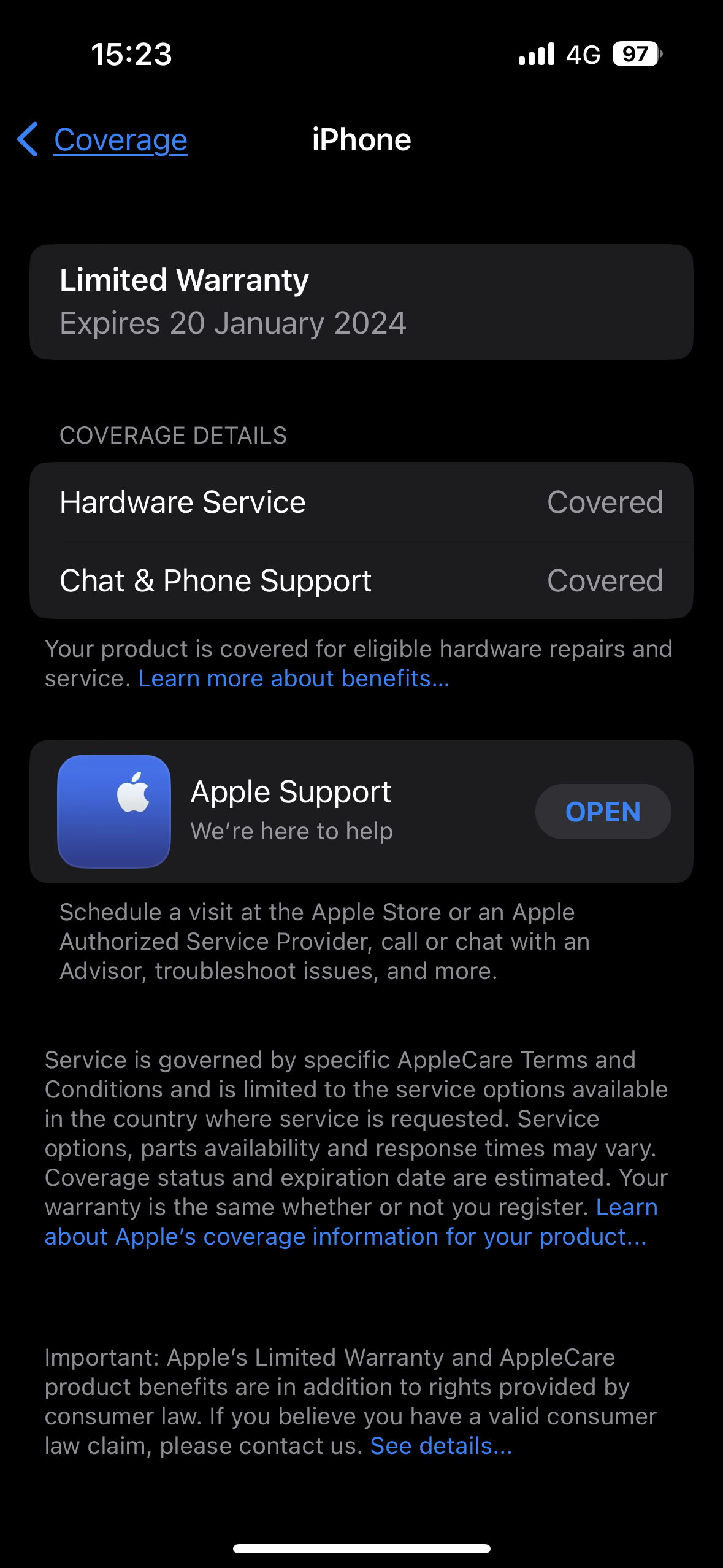
Task: Tap the Apple Support app icon
Action: [114, 811]
